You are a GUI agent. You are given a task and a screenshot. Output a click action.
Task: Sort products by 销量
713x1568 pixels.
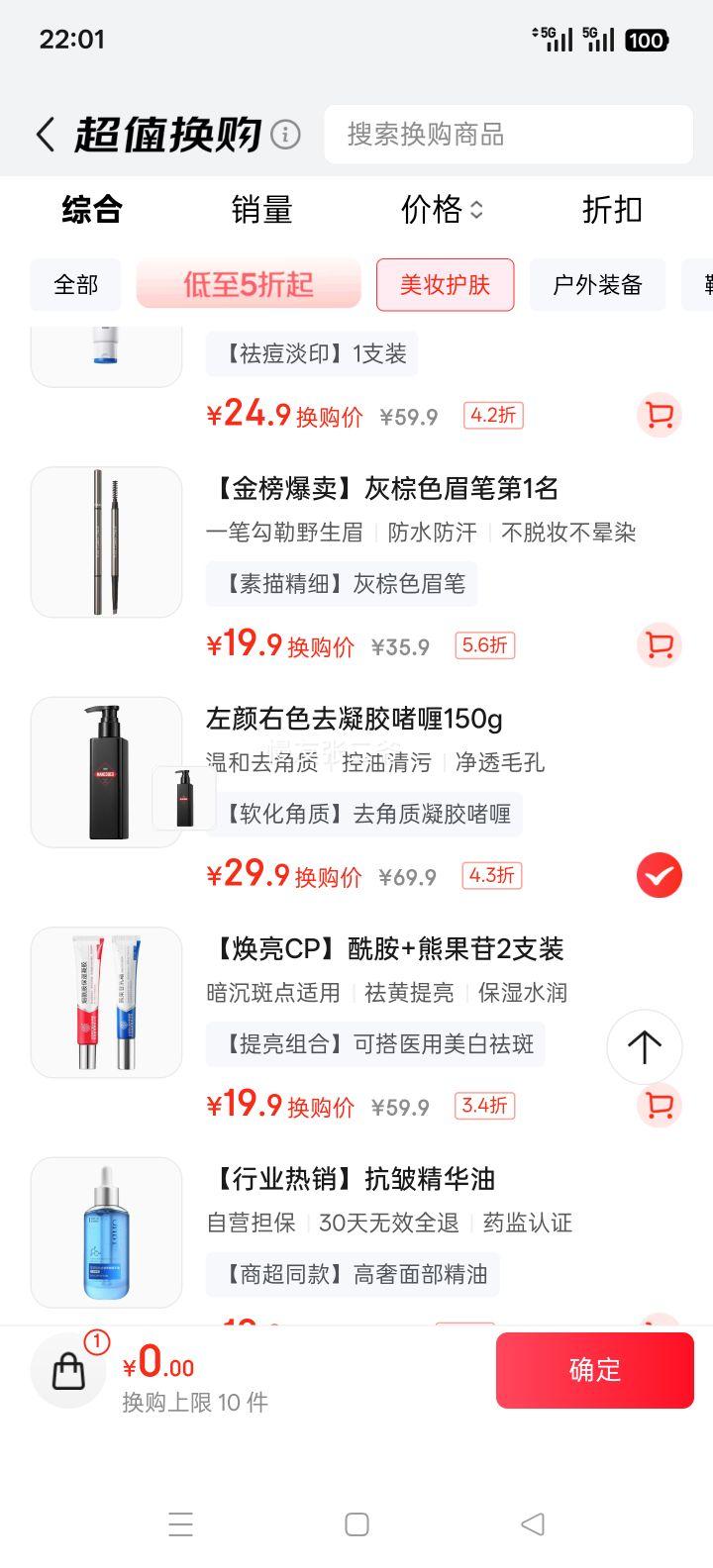261,210
